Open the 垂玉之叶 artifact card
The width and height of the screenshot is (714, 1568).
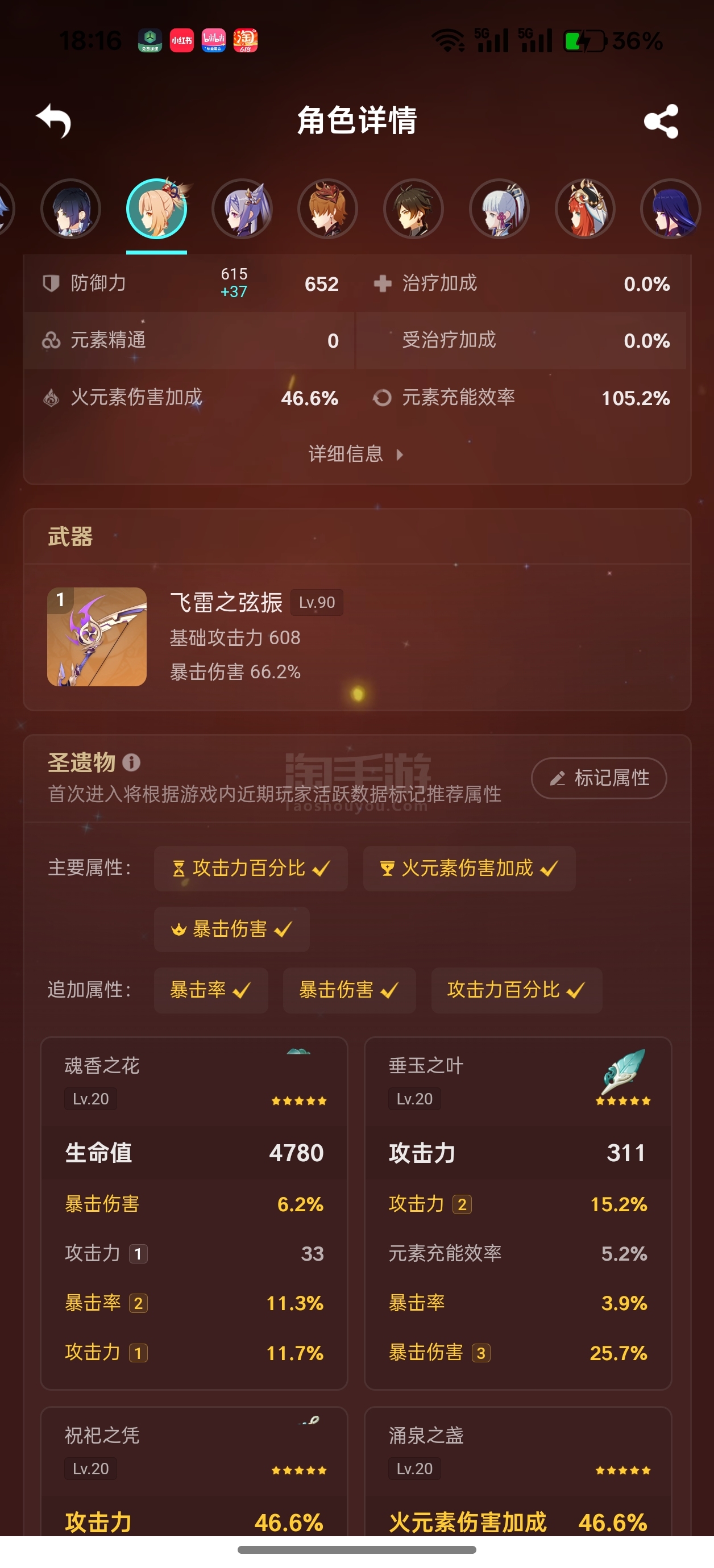click(x=518, y=1213)
